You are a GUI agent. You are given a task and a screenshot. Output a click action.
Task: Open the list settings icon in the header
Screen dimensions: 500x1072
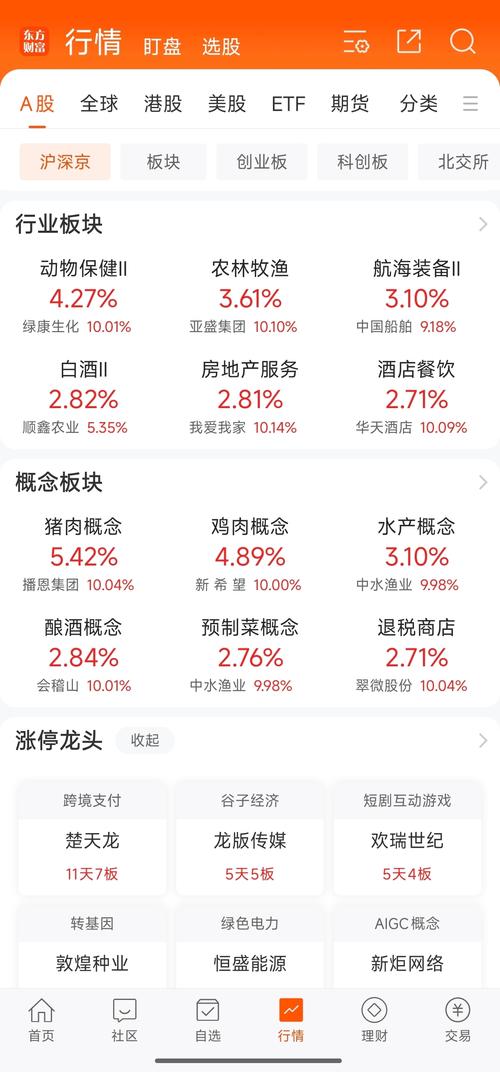click(x=356, y=42)
